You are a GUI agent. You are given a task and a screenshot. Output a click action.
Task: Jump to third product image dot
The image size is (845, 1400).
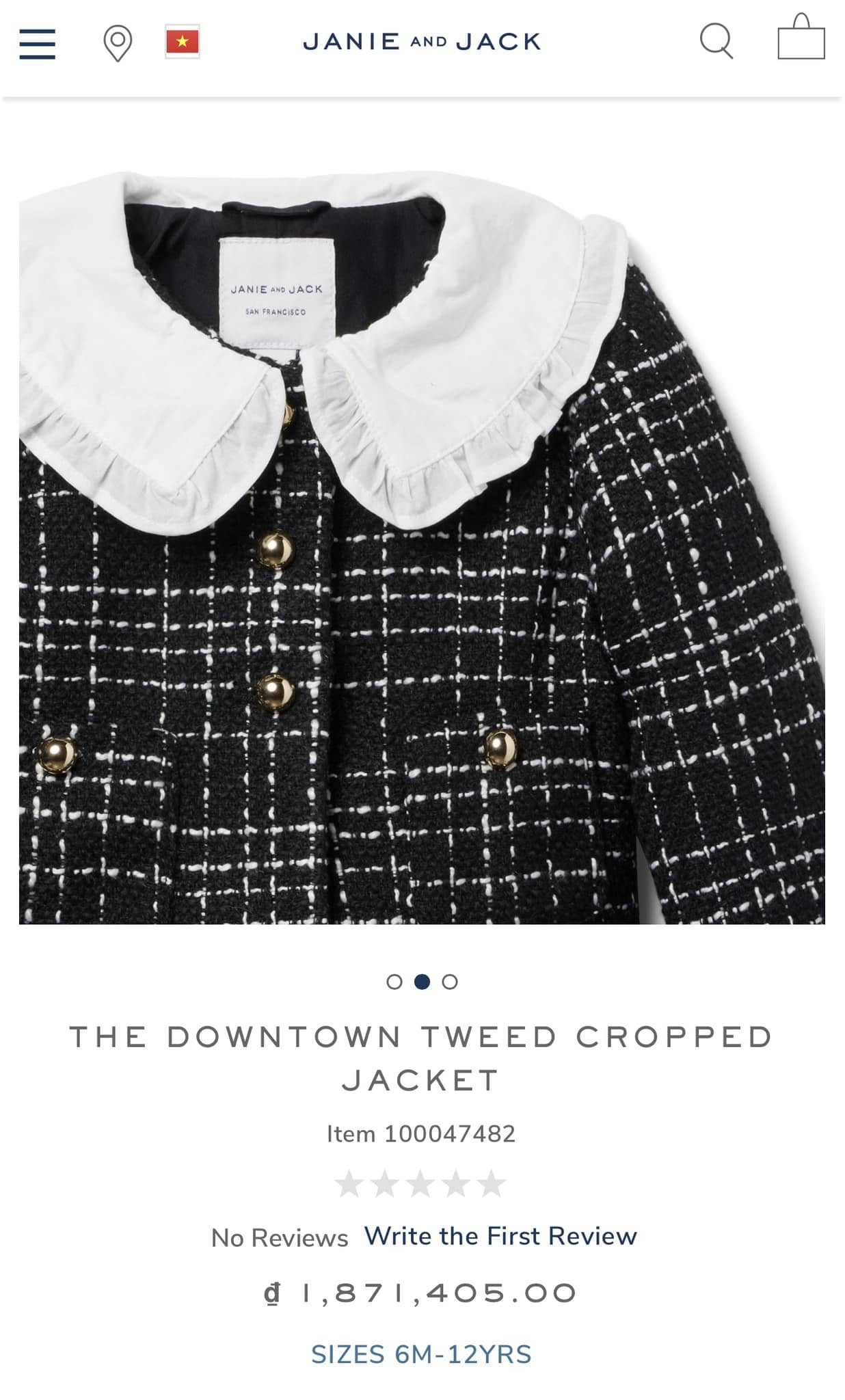point(450,982)
